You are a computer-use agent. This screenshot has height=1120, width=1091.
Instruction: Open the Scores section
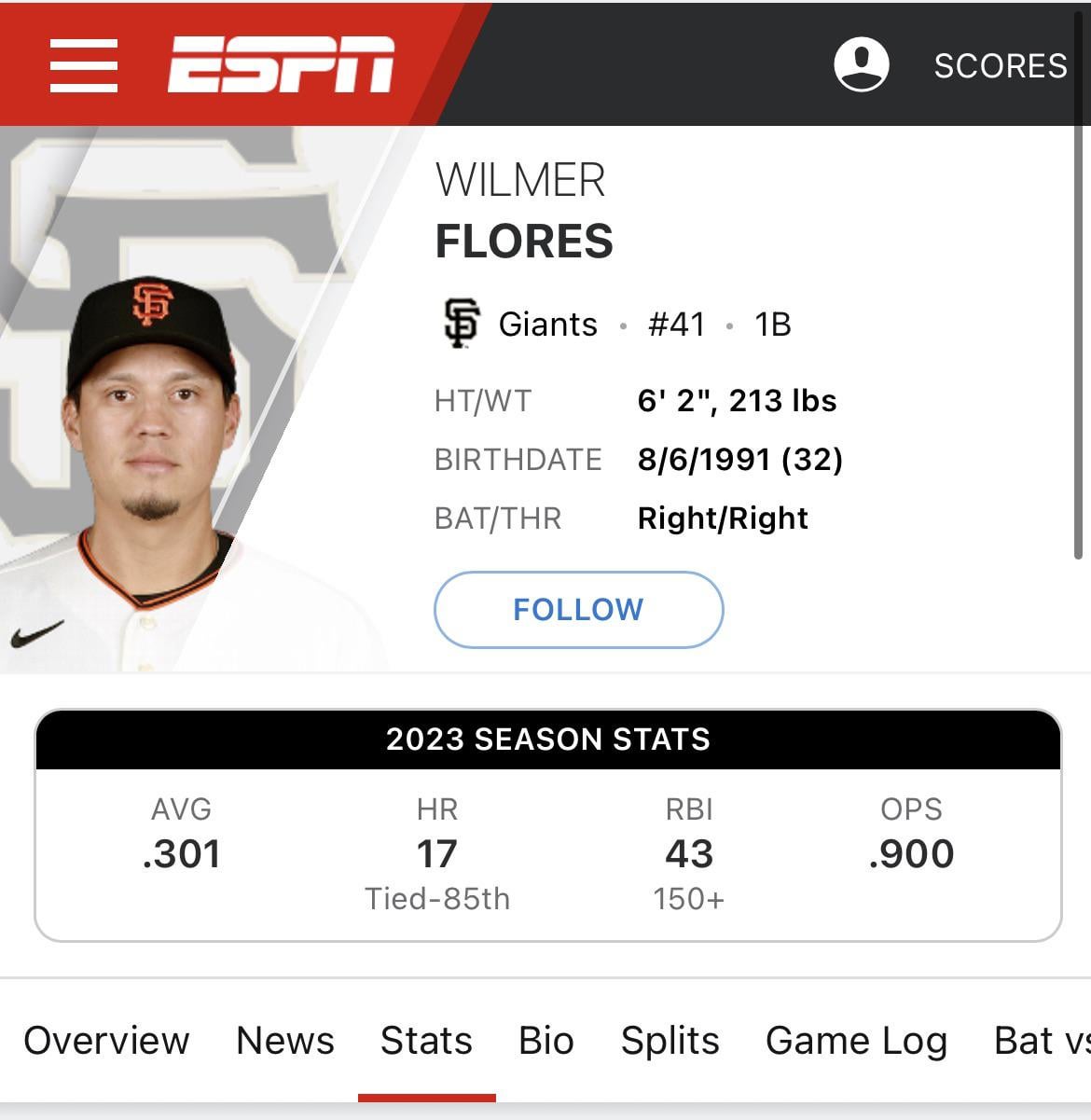click(x=1000, y=66)
